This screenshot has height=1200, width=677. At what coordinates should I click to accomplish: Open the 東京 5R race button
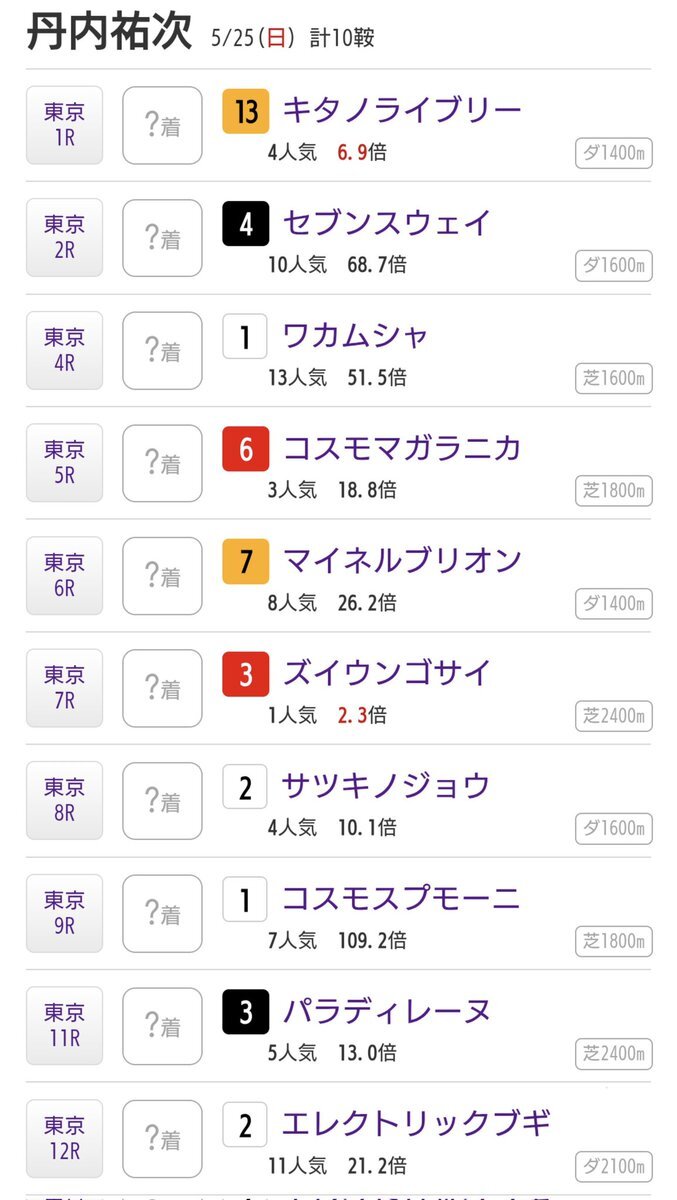point(65,463)
